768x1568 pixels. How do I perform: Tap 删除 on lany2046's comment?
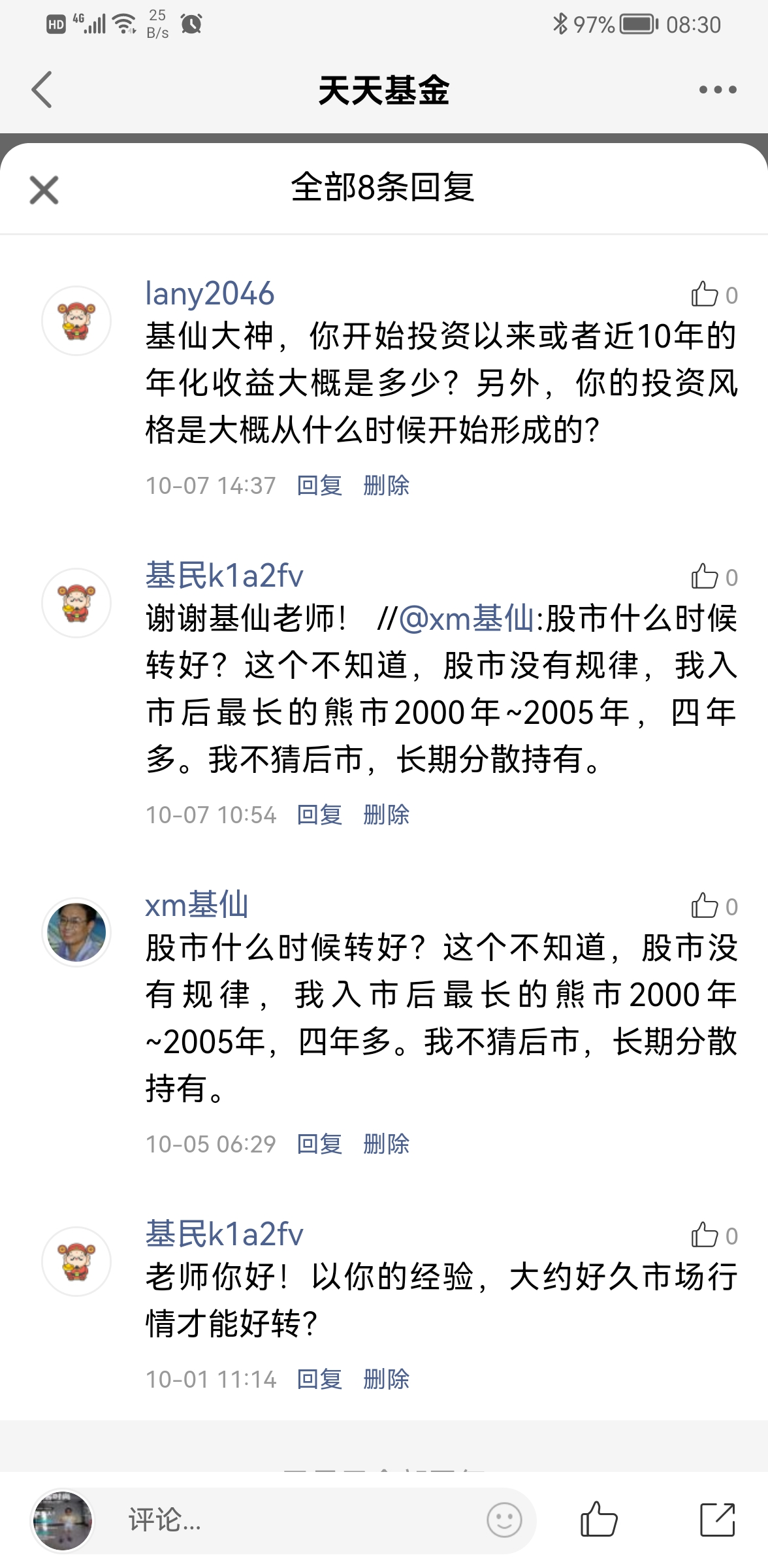pyautogui.click(x=386, y=485)
